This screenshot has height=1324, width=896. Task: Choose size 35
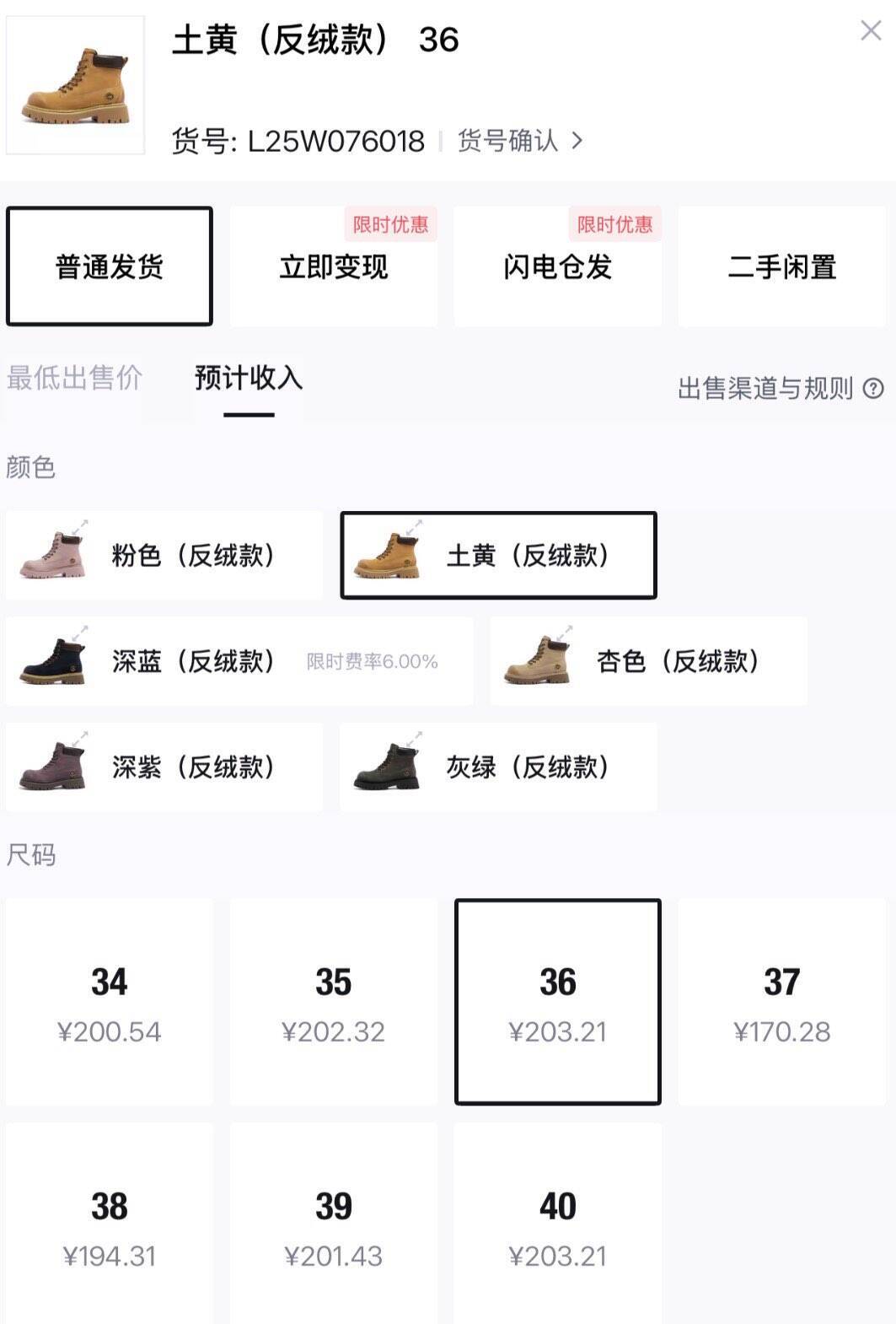tap(334, 1002)
